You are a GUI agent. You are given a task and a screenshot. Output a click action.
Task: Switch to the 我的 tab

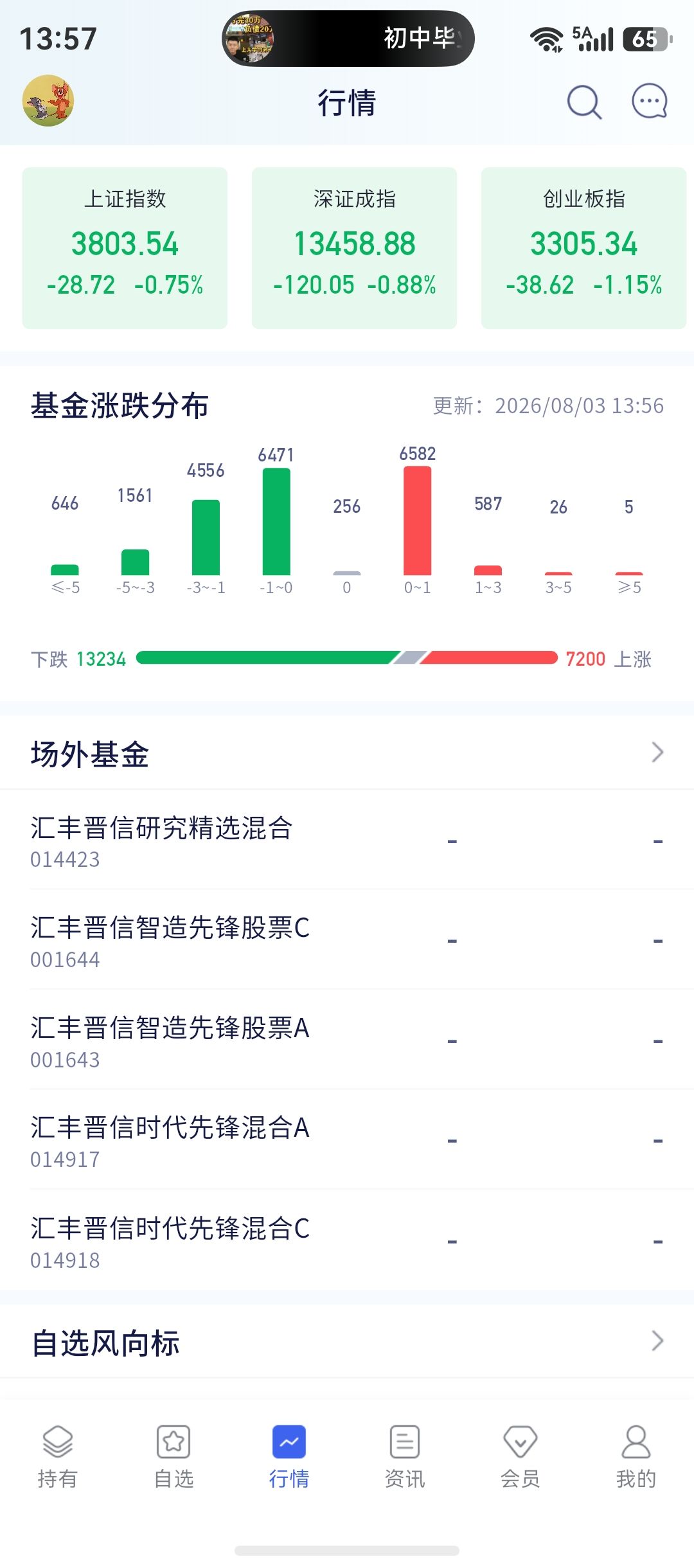click(636, 1457)
